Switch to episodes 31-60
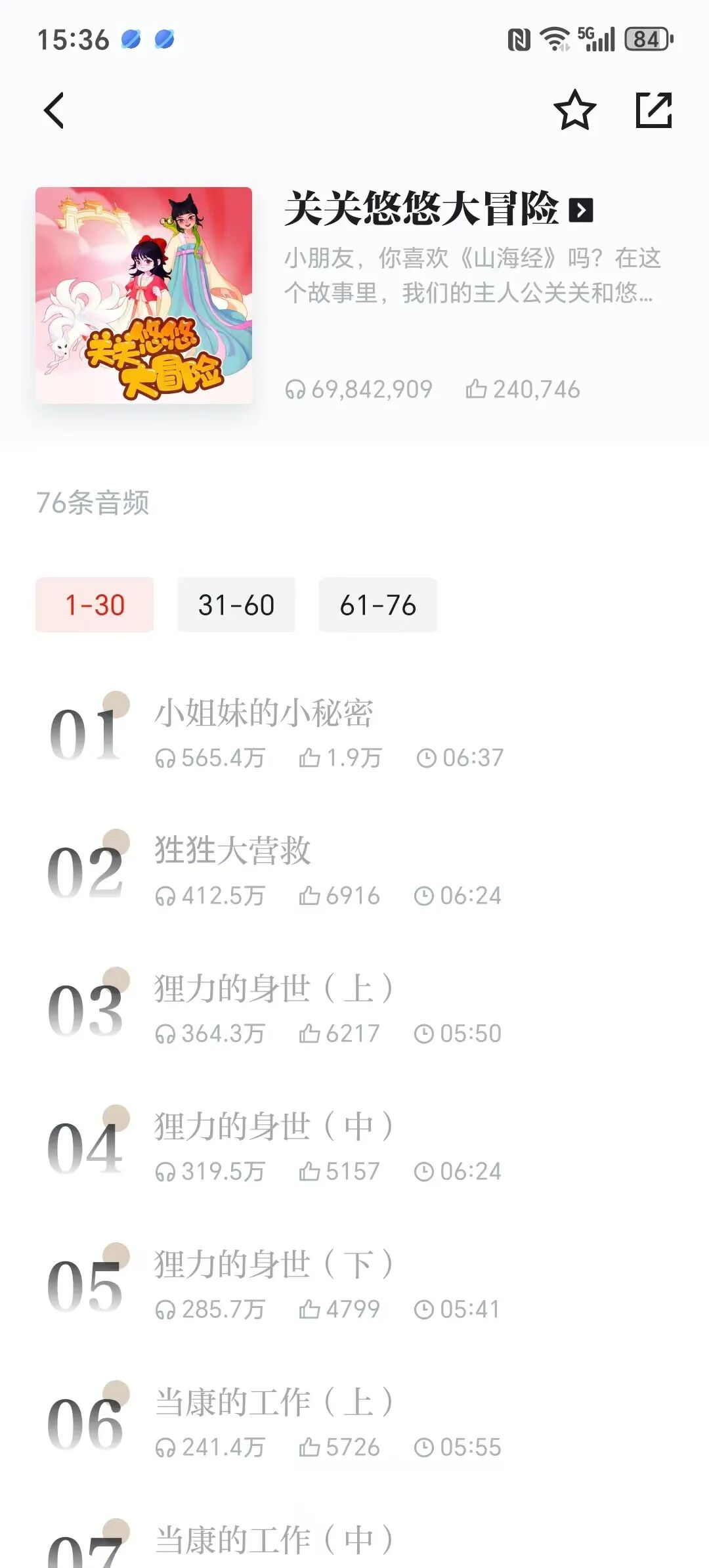The image size is (709, 1568). (x=236, y=605)
